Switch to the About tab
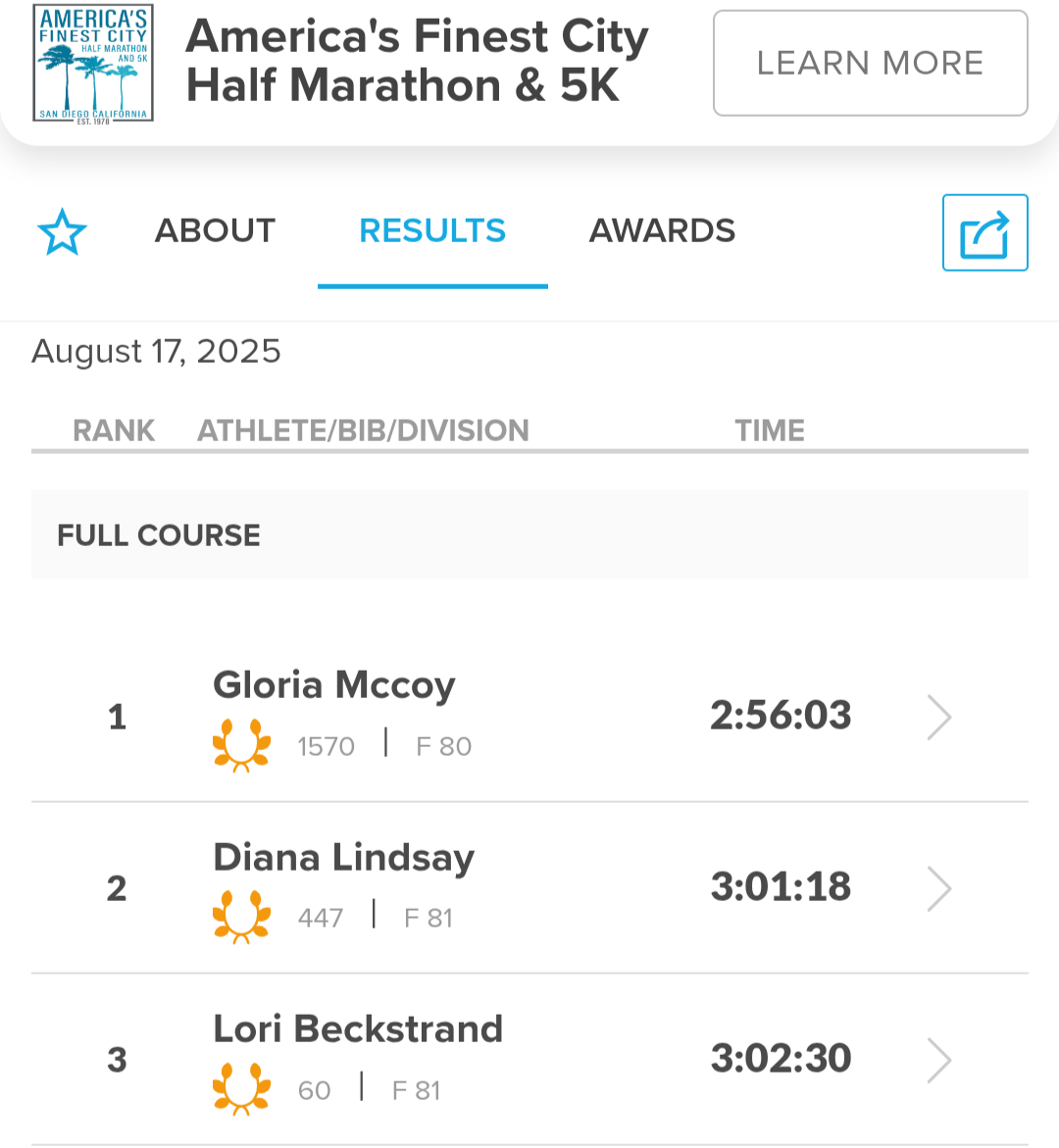The image size is (1059, 1148). click(x=215, y=230)
